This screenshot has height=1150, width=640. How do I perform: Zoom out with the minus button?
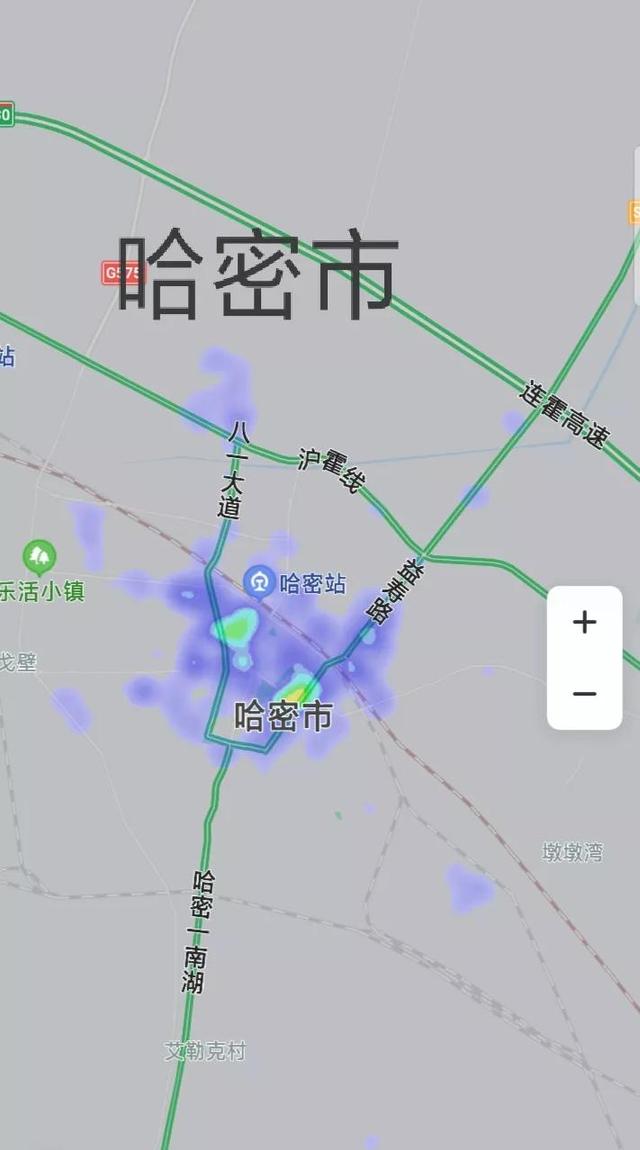click(584, 694)
